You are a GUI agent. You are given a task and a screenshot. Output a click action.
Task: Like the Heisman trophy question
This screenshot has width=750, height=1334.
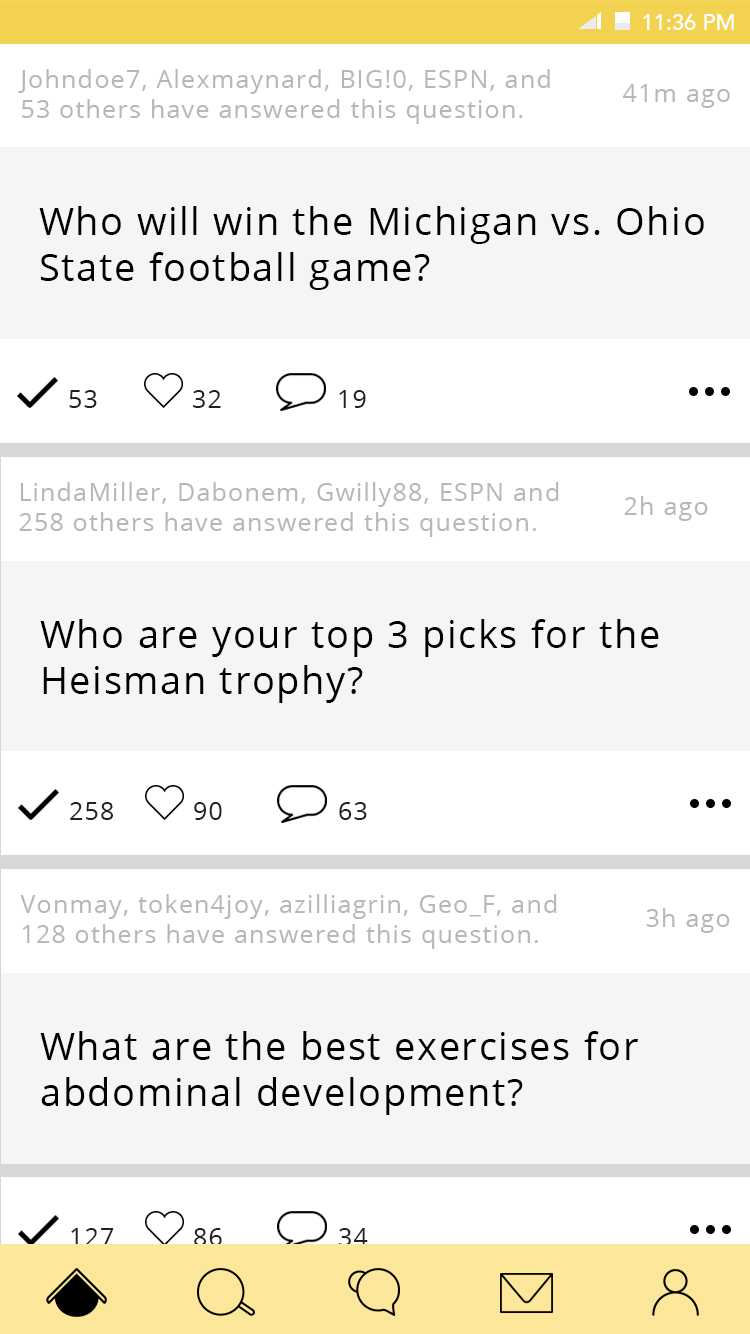(x=165, y=803)
